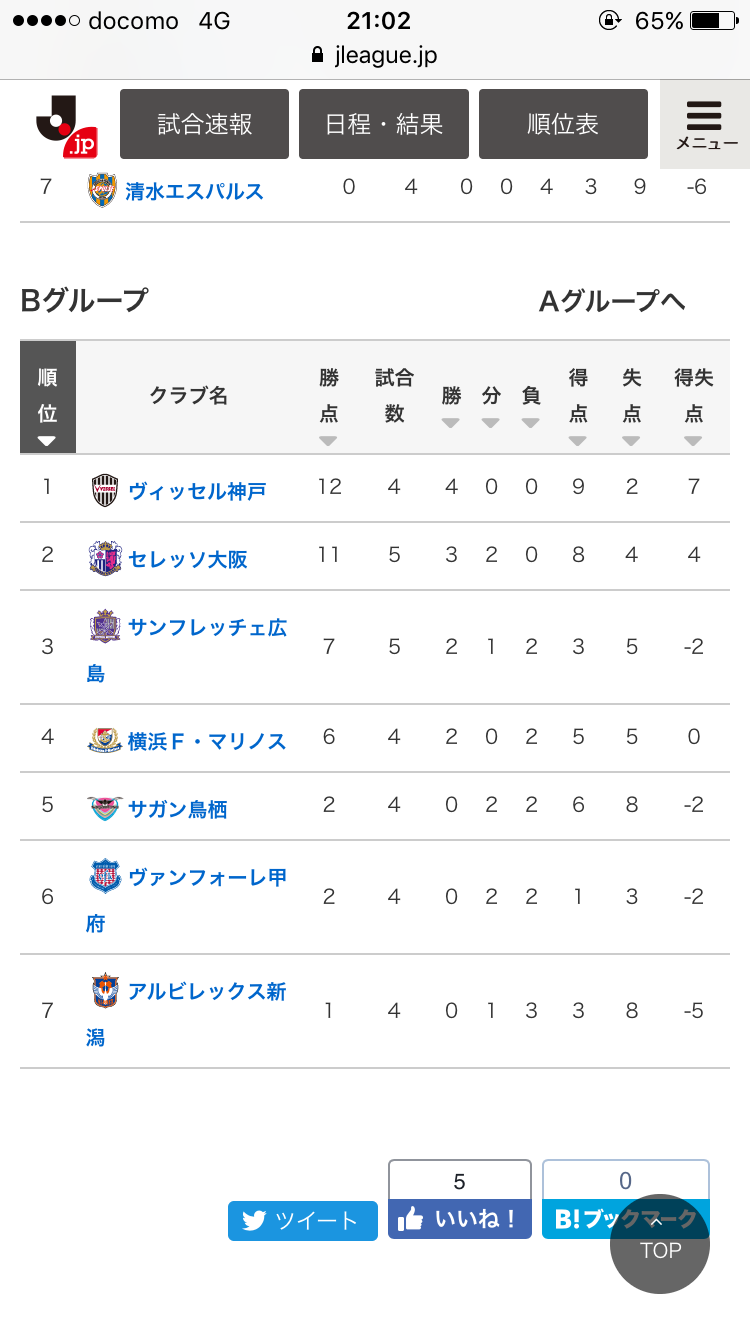Open the 日程・結果 schedule and results
Viewport: 750px width, 1334px height.
(x=384, y=124)
